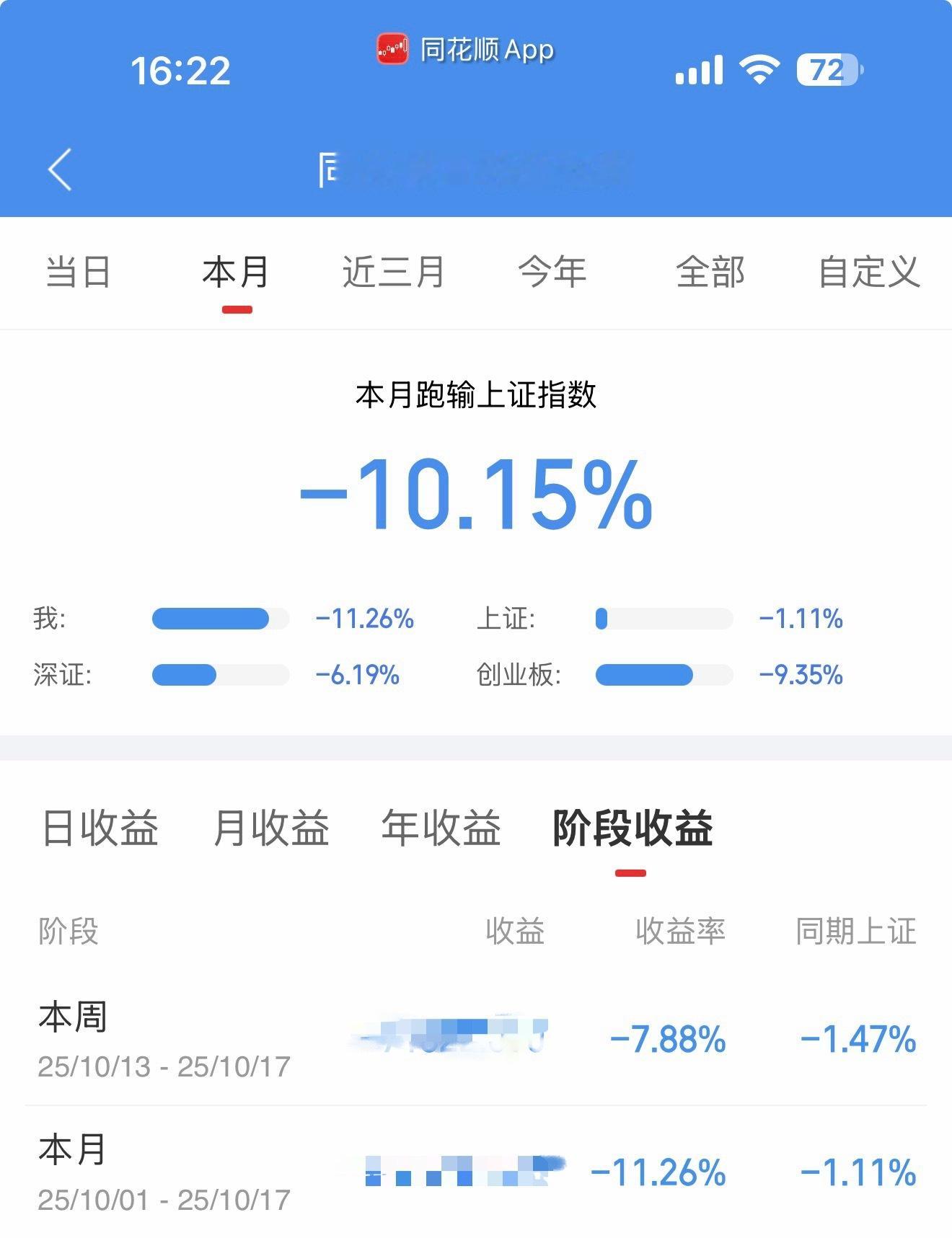View the 全部 period tab
952x1238 pixels.
pyautogui.click(x=710, y=273)
